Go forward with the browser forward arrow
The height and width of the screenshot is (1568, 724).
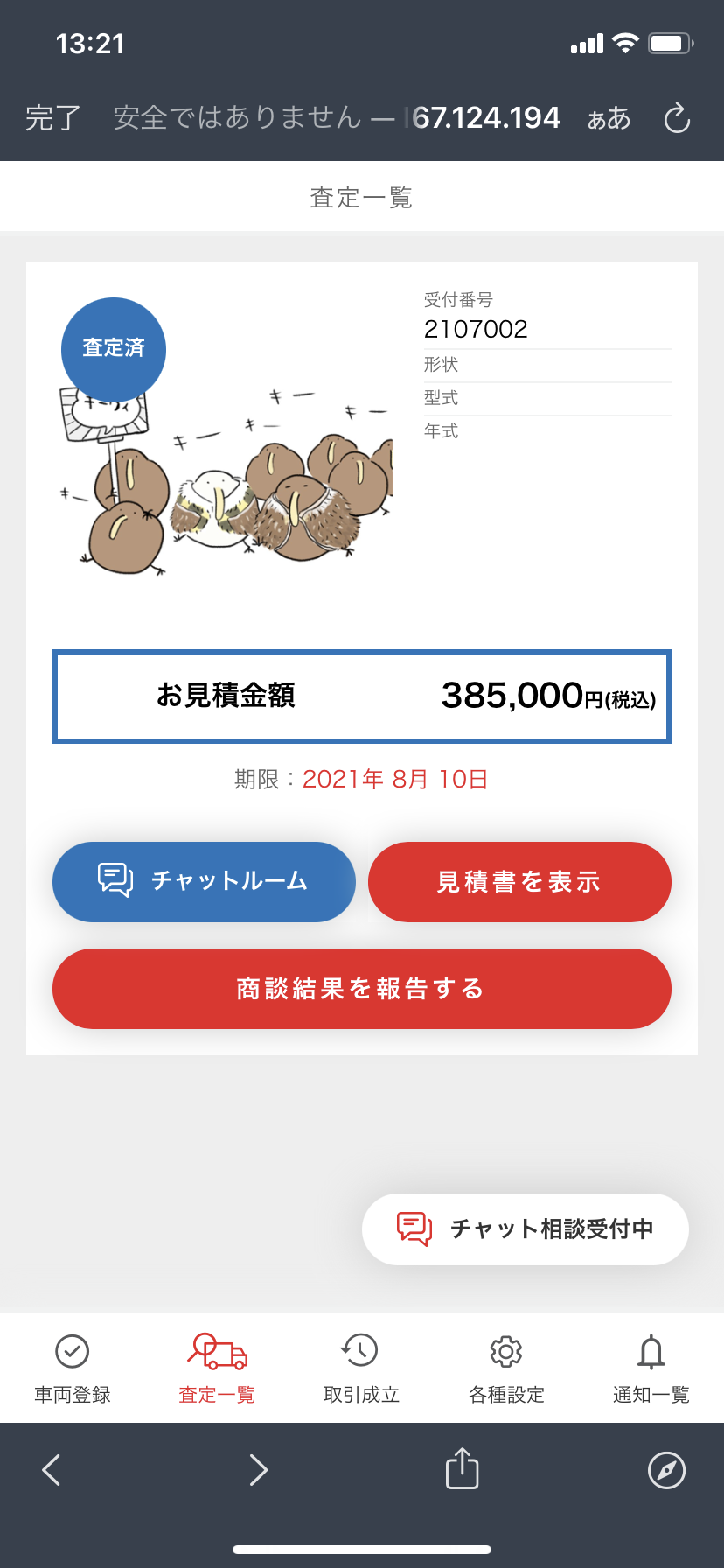[x=258, y=1469]
